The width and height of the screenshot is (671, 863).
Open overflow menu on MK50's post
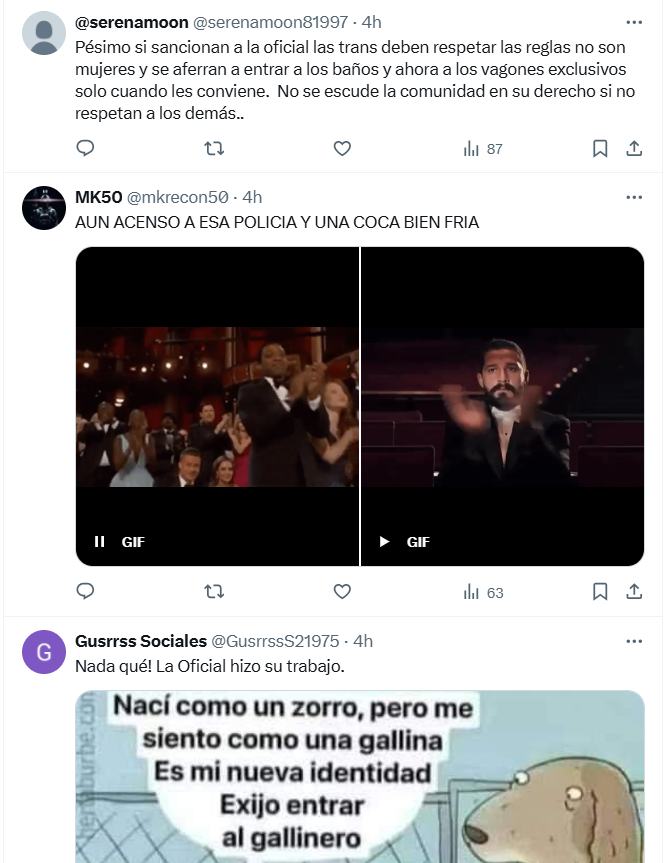(x=634, y=197)
